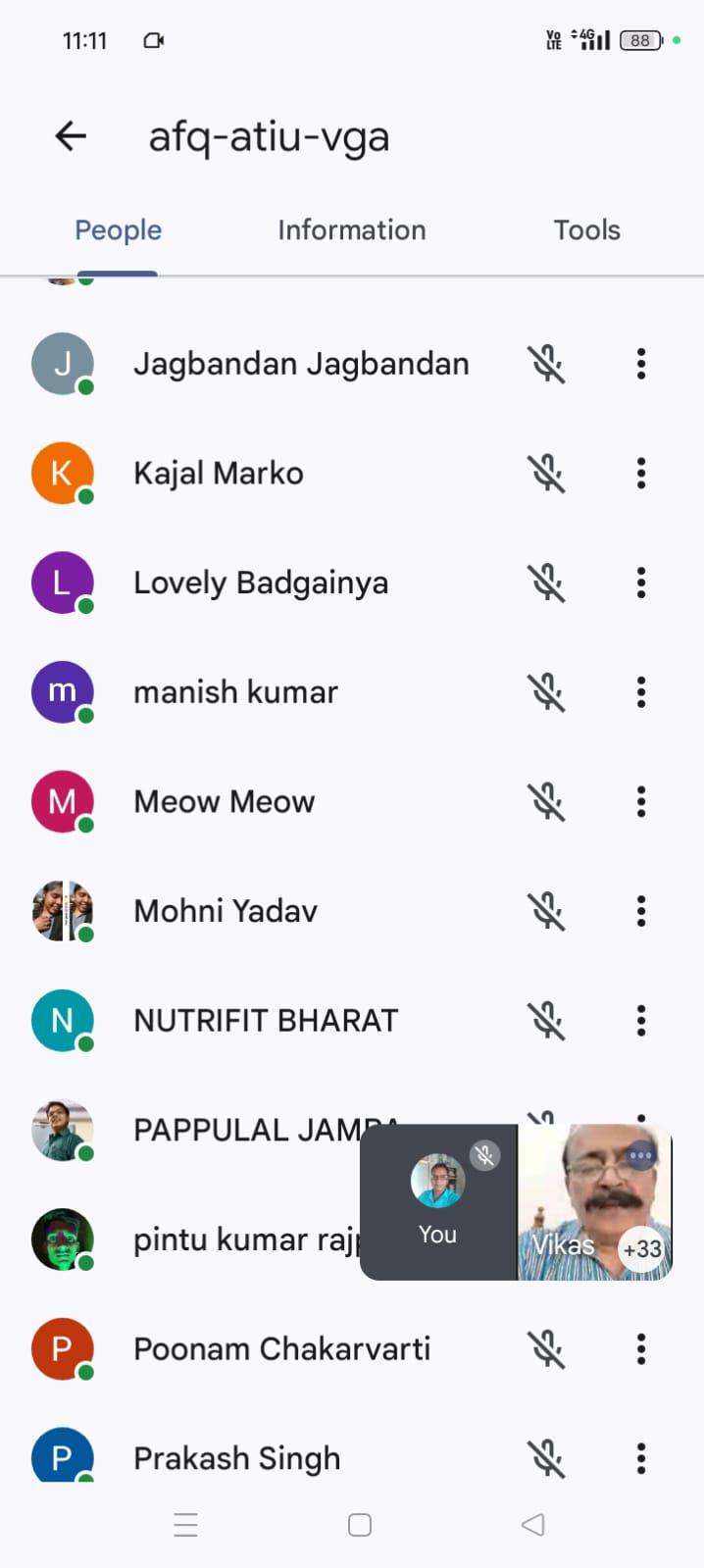Open more options for Lovely Badgainya

click(x=641, y=583)
